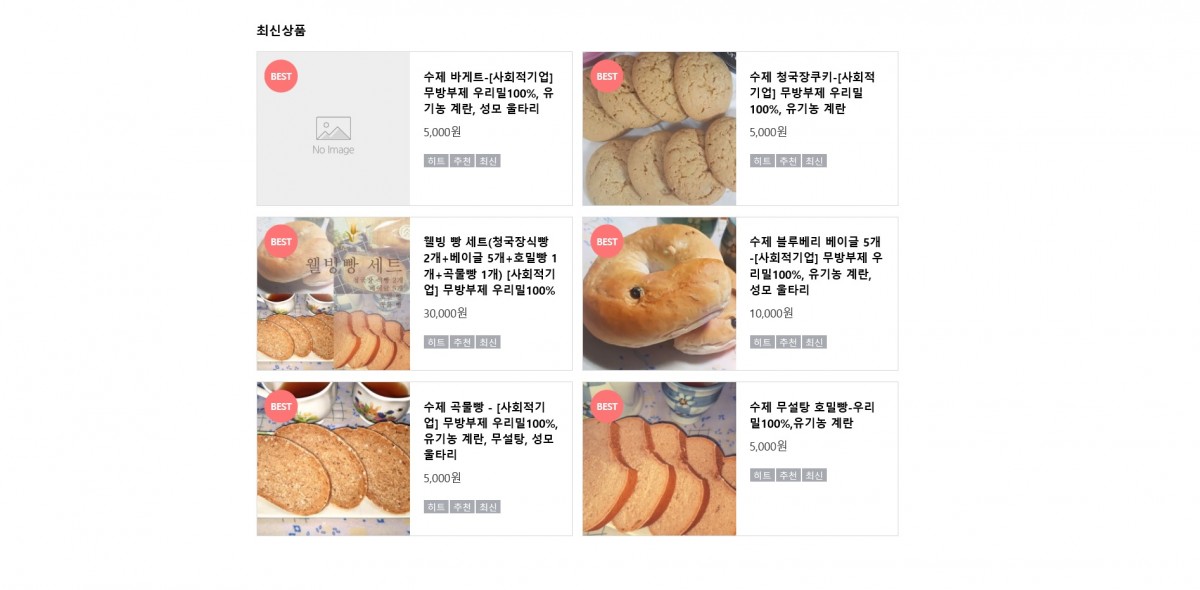
Task: Open the 수제 바게트 product card
Action: click(488, 93)
